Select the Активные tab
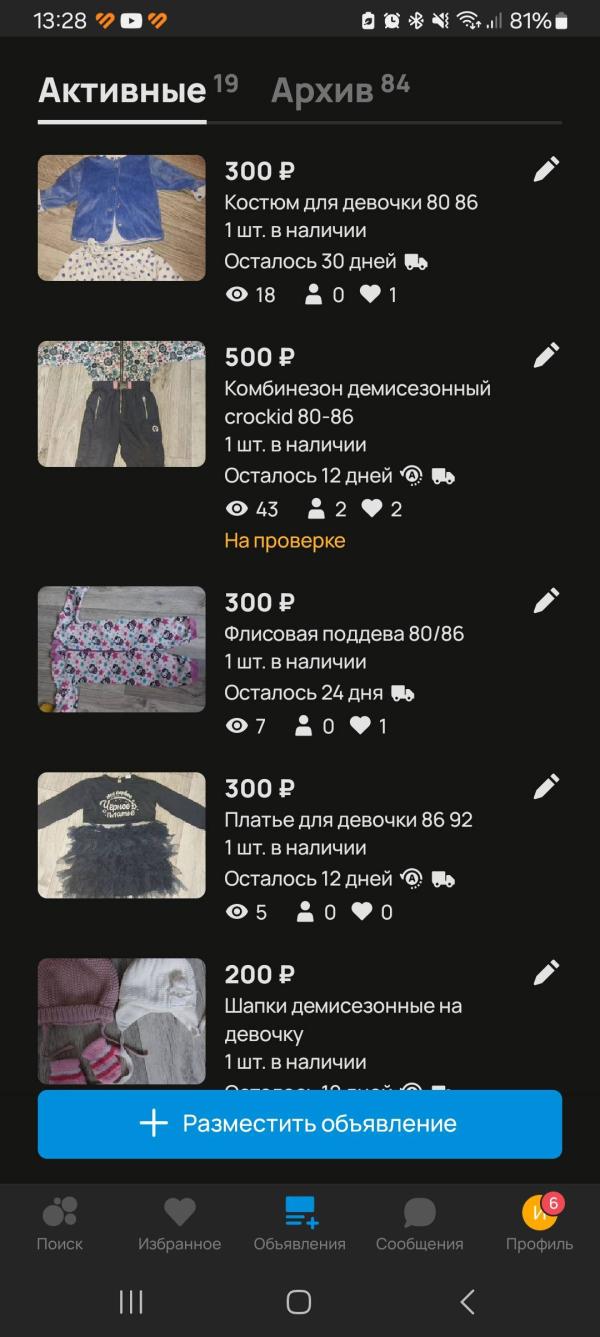600x1337 pixels. (122, 92)
